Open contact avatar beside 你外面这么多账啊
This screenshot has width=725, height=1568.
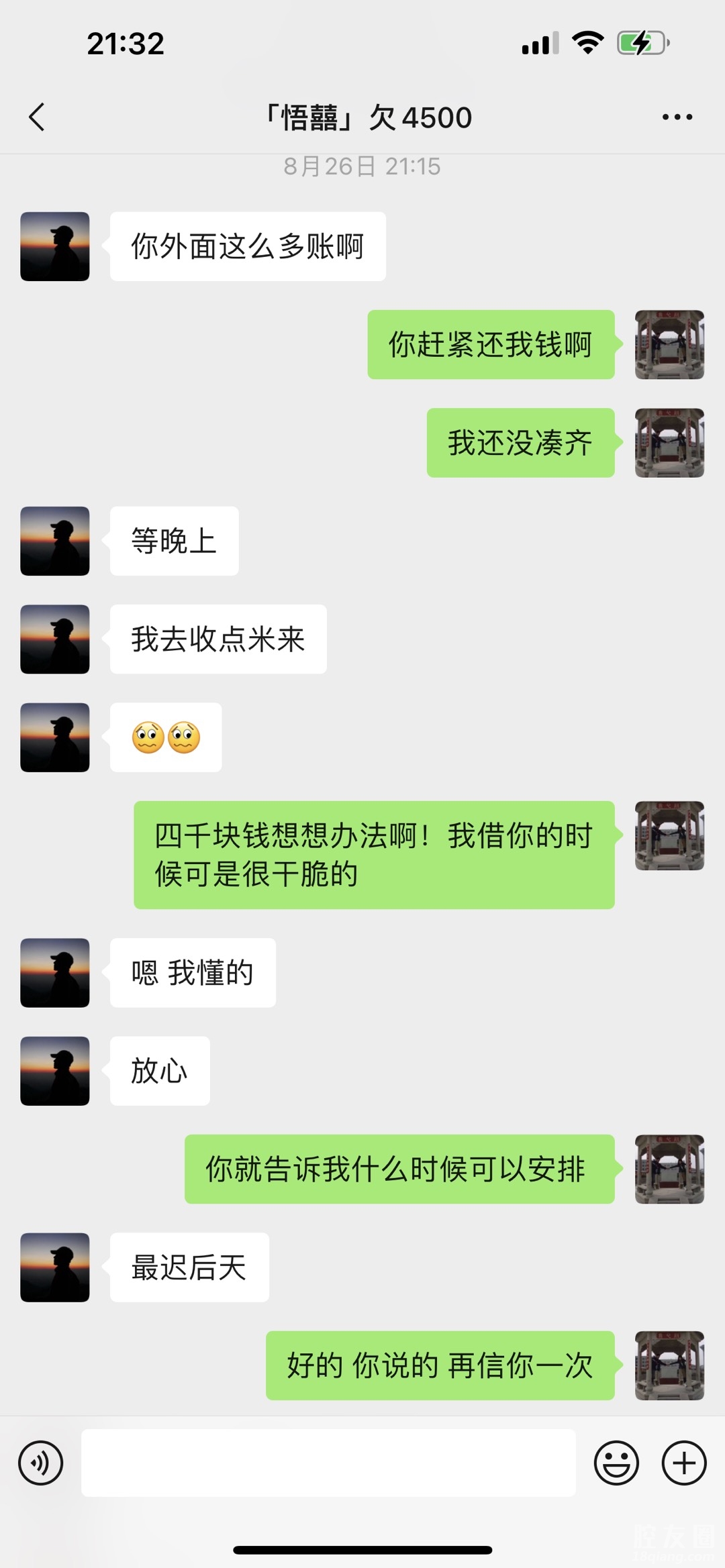(55, 246)
